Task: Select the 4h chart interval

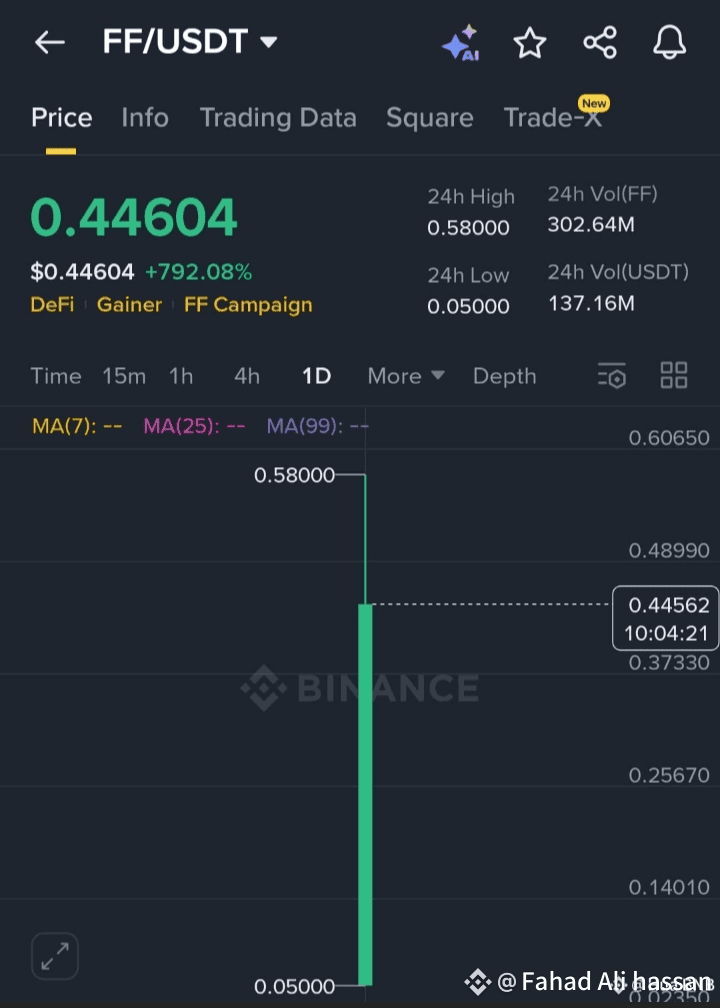Action: coord(247,376)
